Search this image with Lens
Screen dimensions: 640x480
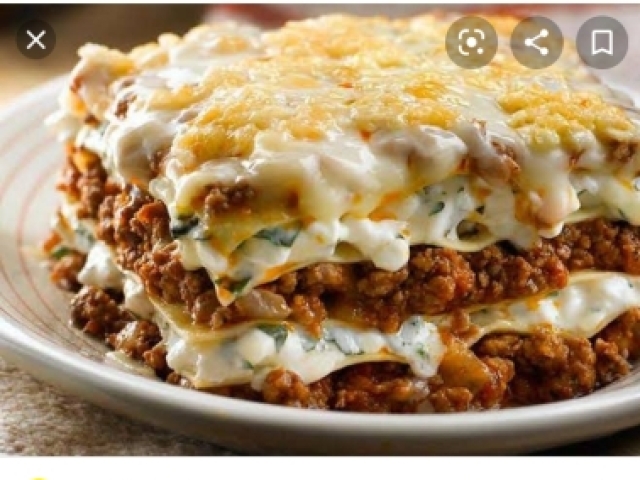(471, 42)
